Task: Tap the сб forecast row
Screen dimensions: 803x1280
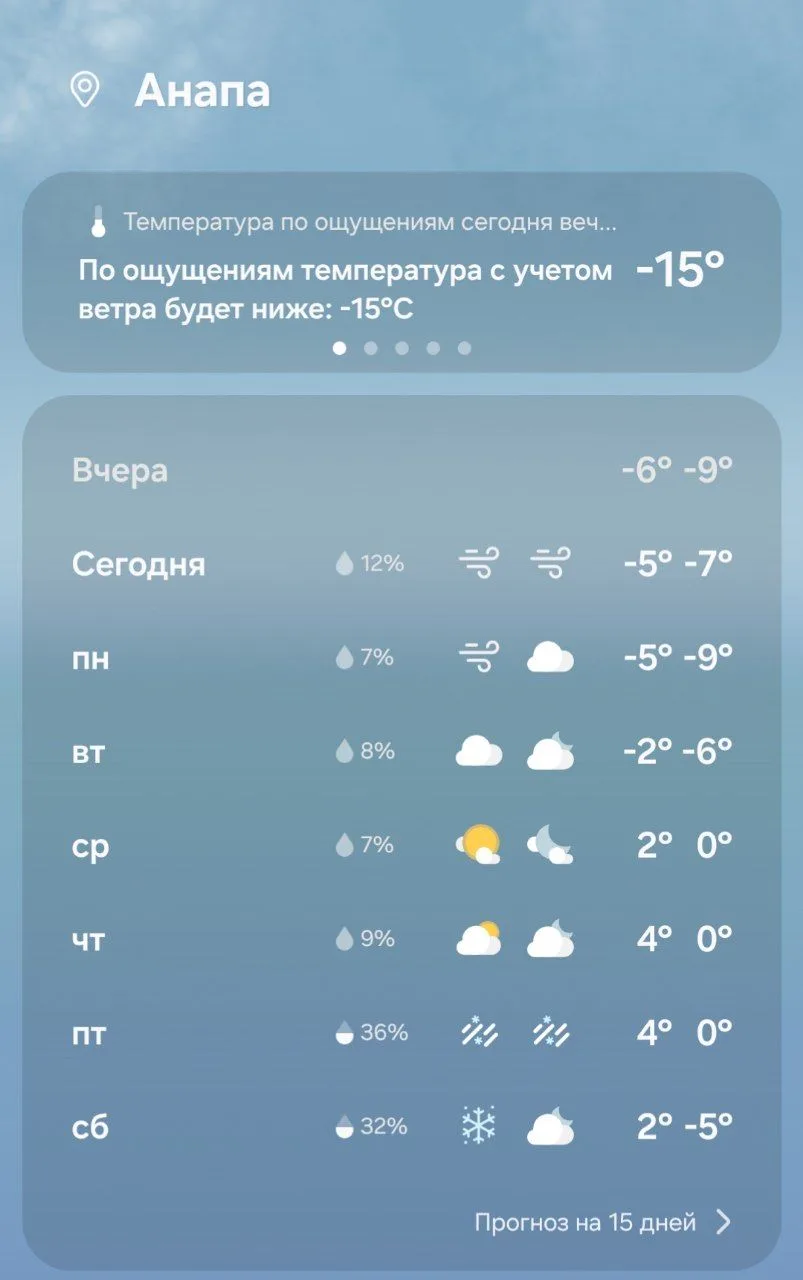Action: click(400, 1127)
